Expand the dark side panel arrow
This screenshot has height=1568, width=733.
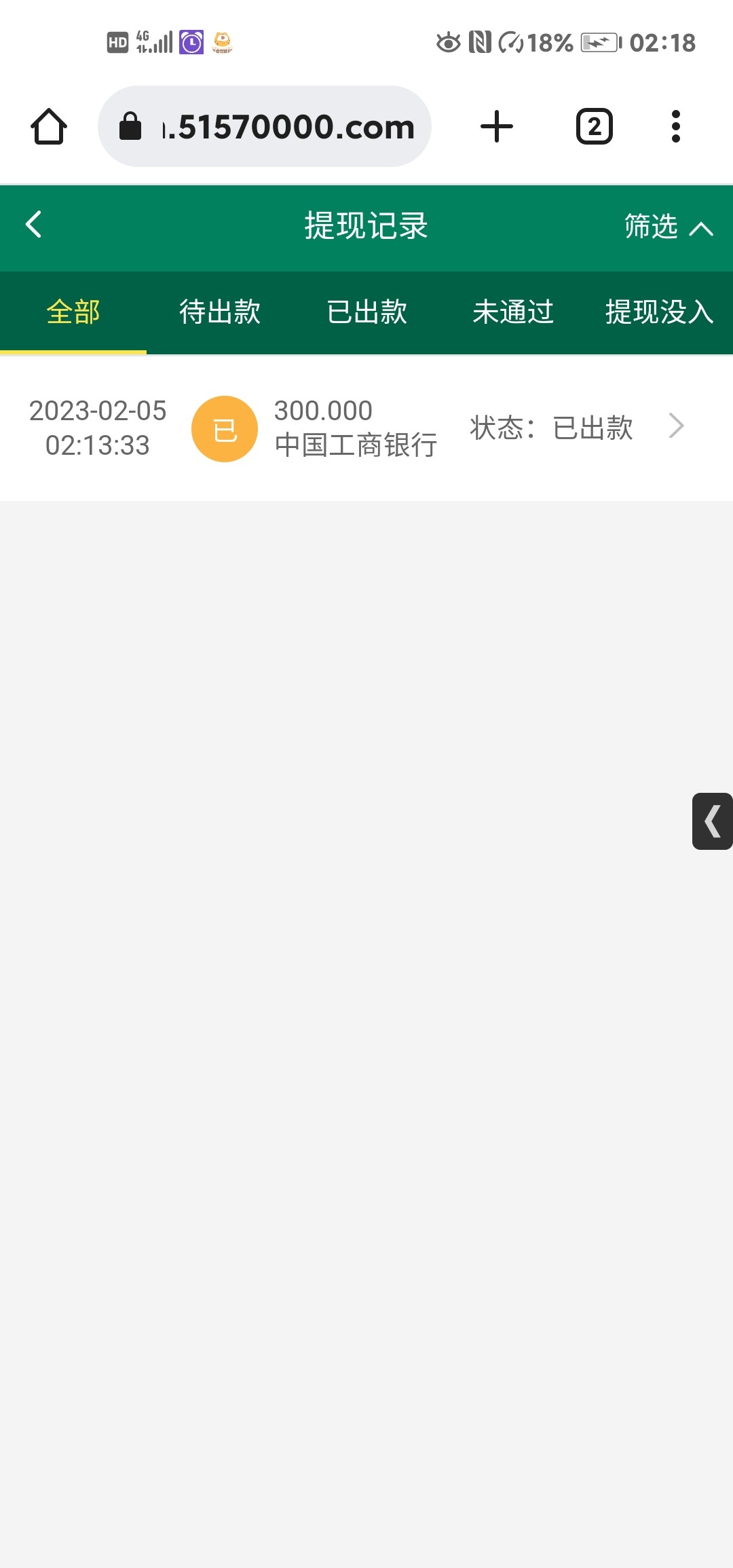[712, 821]
